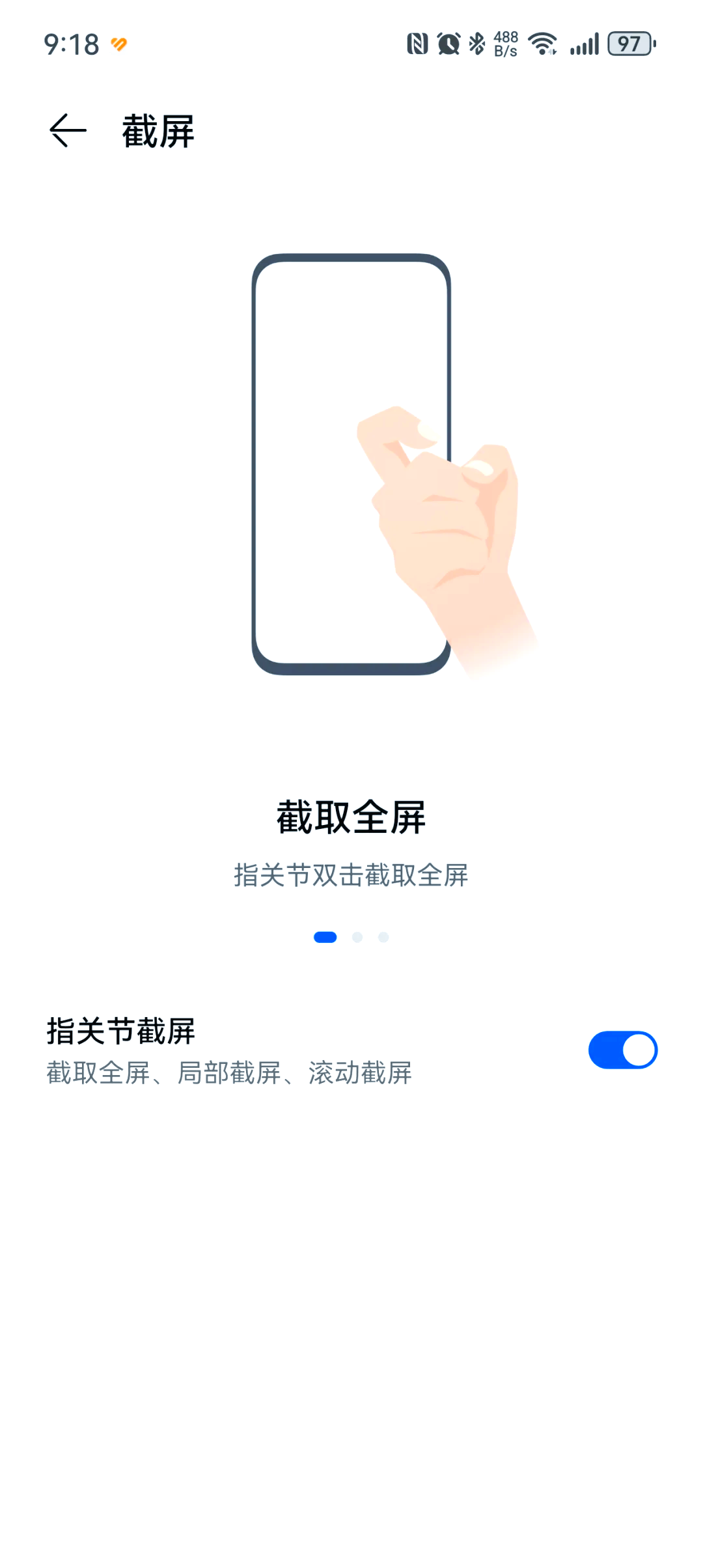Tap the 截屏 page title
The width and height of the screenshot is (703, 1568).
pos(156,129)
